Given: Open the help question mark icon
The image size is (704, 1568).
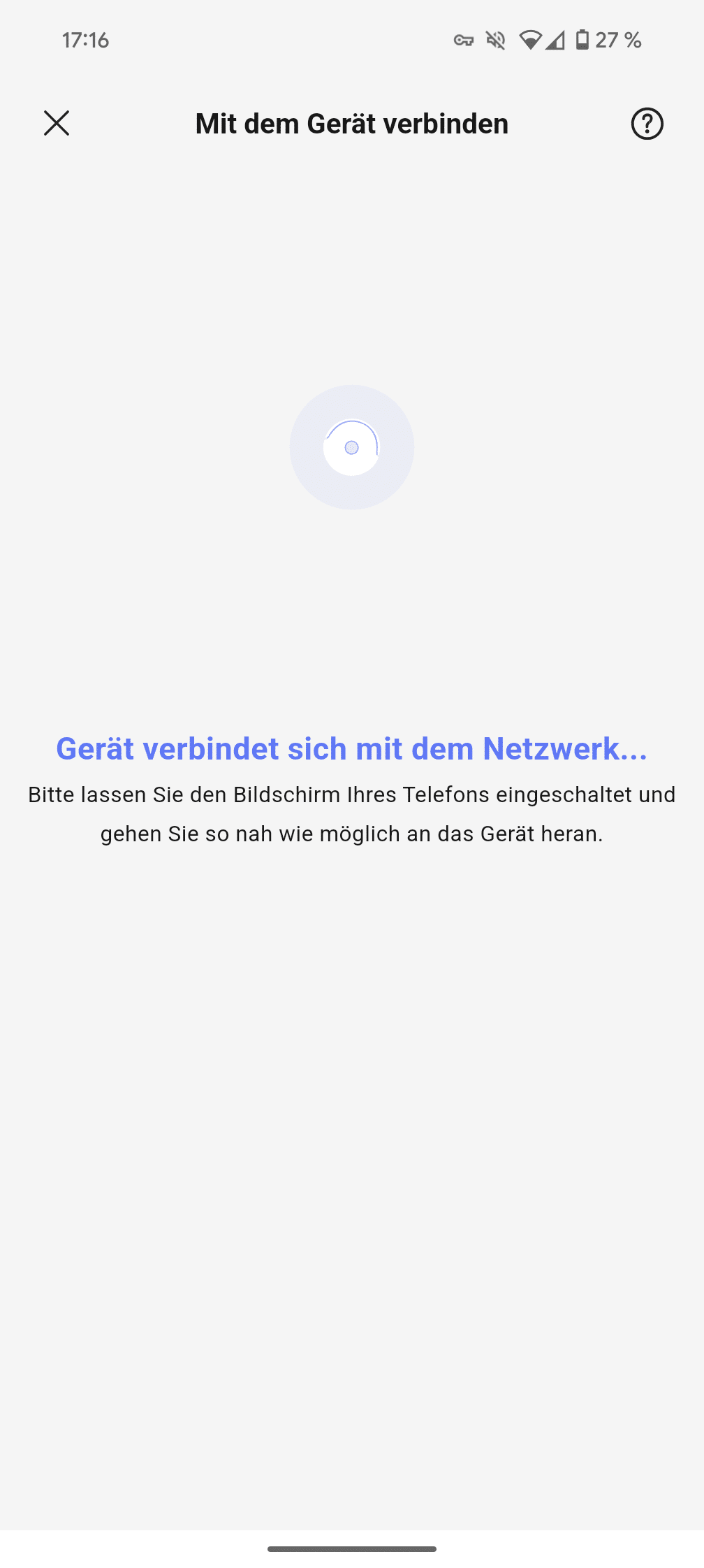Looking at the screenshot, I should (647, 124).
